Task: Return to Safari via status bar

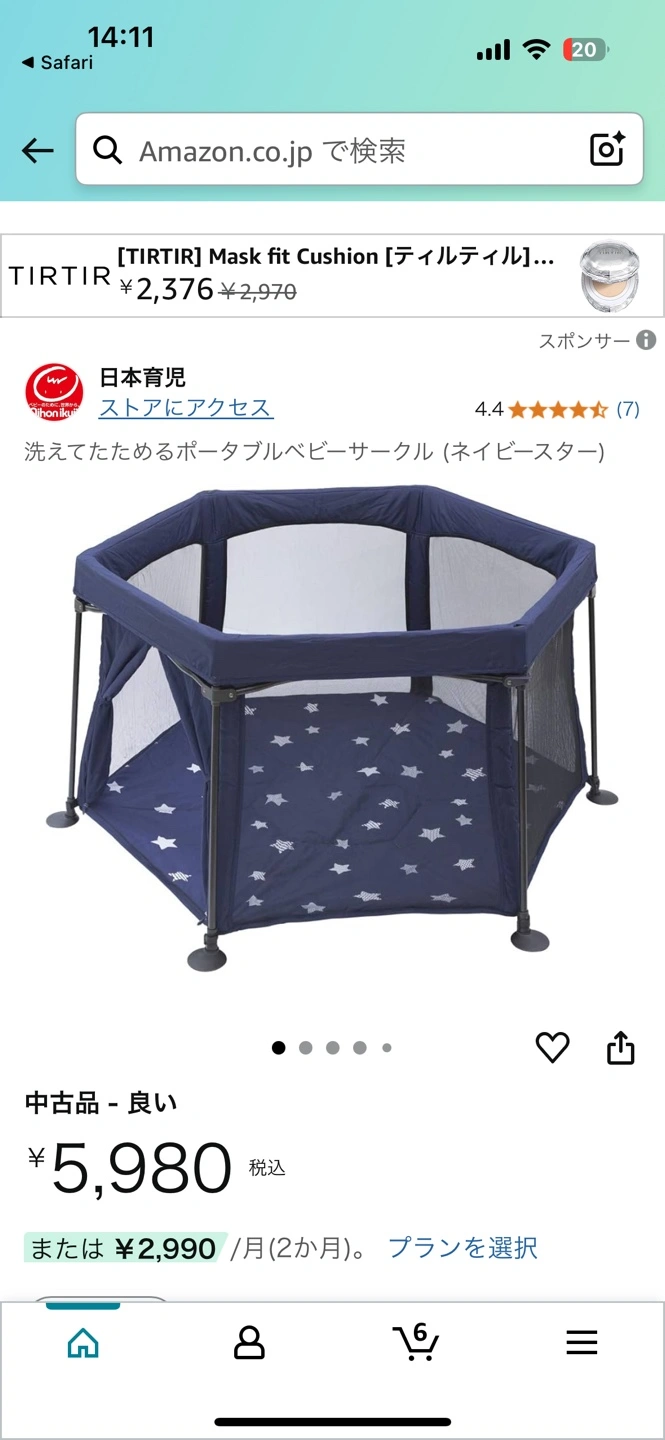Action: tap(58, 63)
